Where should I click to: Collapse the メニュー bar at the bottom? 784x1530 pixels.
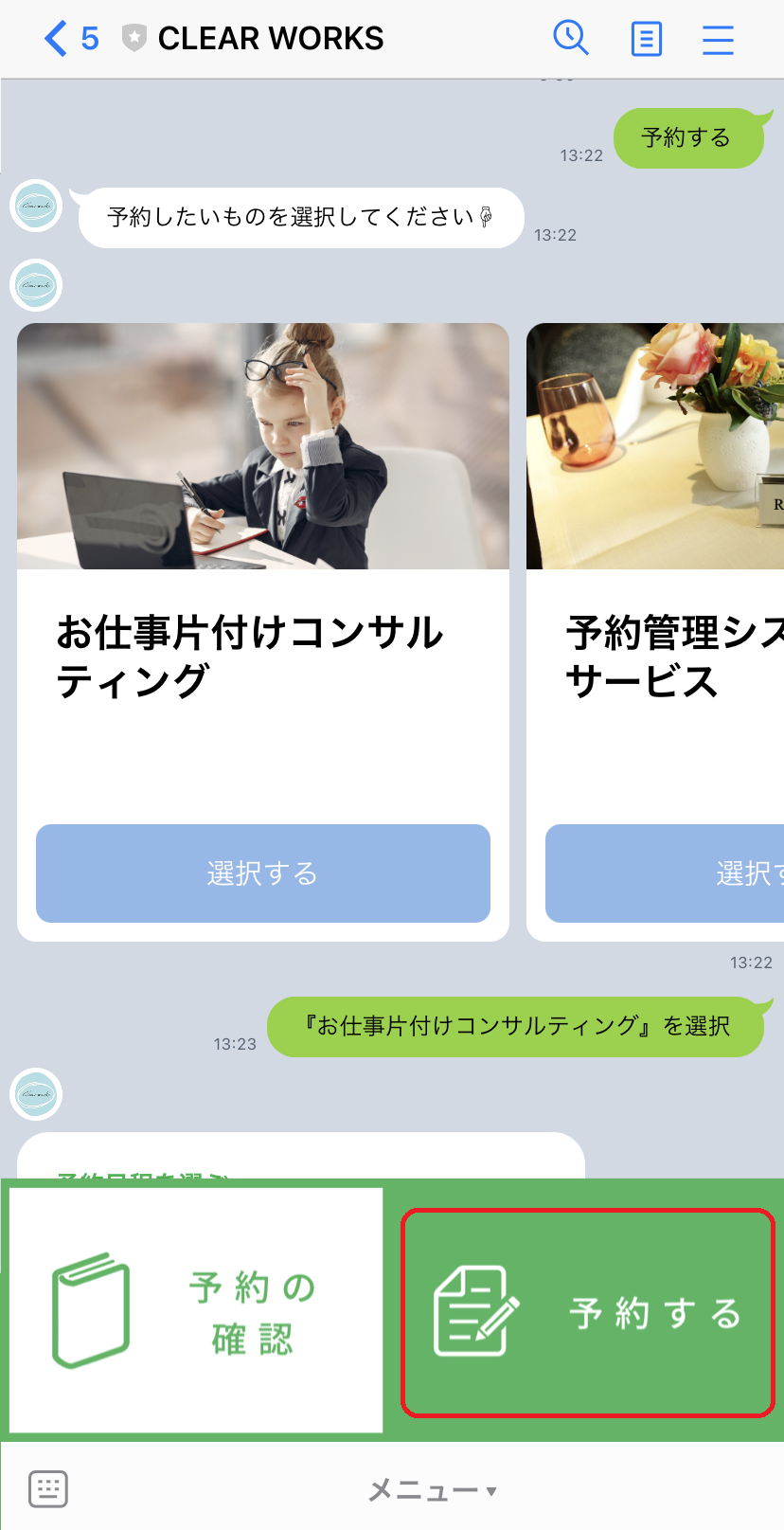[x=432, y=1490]
